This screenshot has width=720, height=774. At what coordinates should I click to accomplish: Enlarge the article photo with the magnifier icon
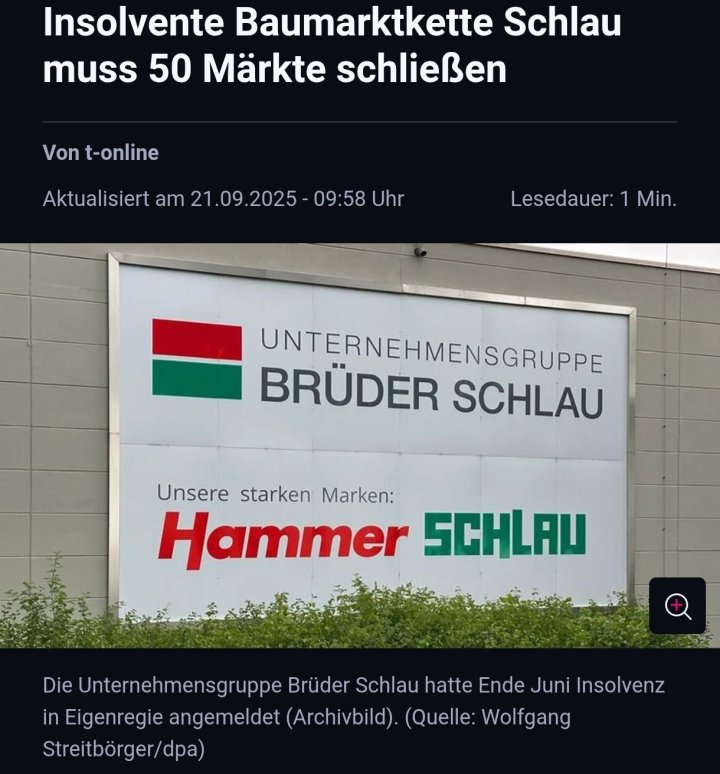pyautogui.click(x=677, y=606)
